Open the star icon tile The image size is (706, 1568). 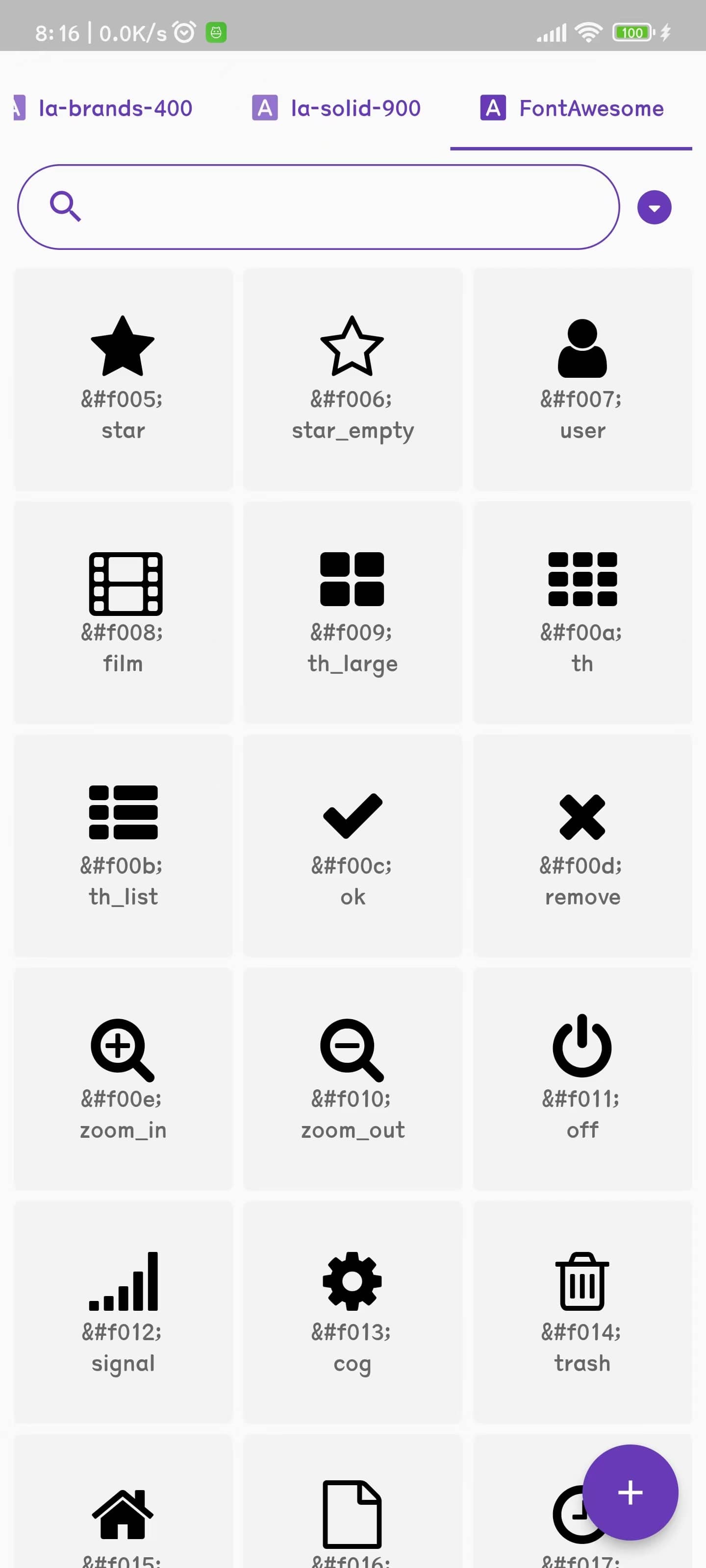tap(123, 379)
